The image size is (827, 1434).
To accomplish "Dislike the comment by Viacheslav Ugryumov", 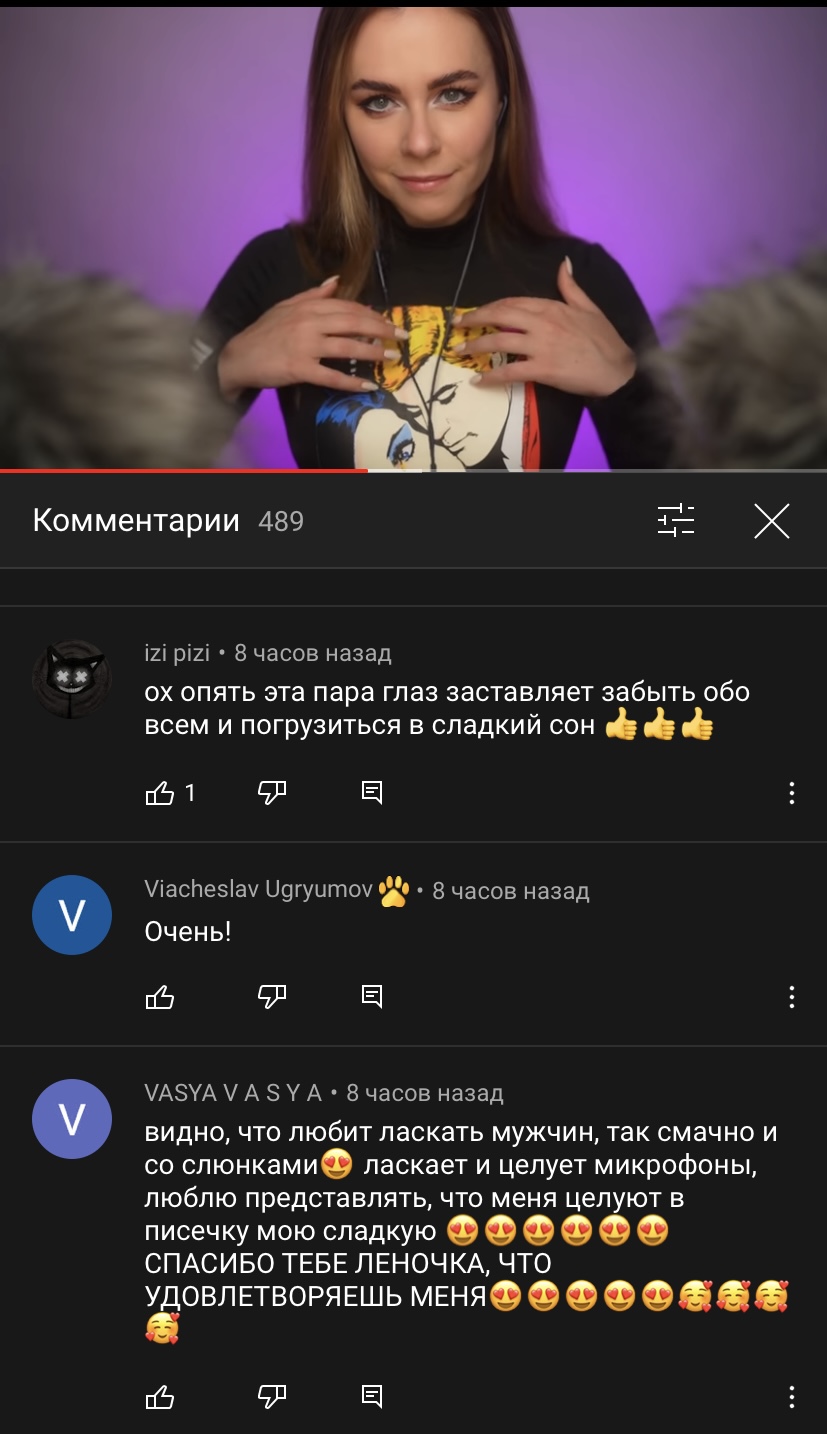I will (x=272, y=997).
